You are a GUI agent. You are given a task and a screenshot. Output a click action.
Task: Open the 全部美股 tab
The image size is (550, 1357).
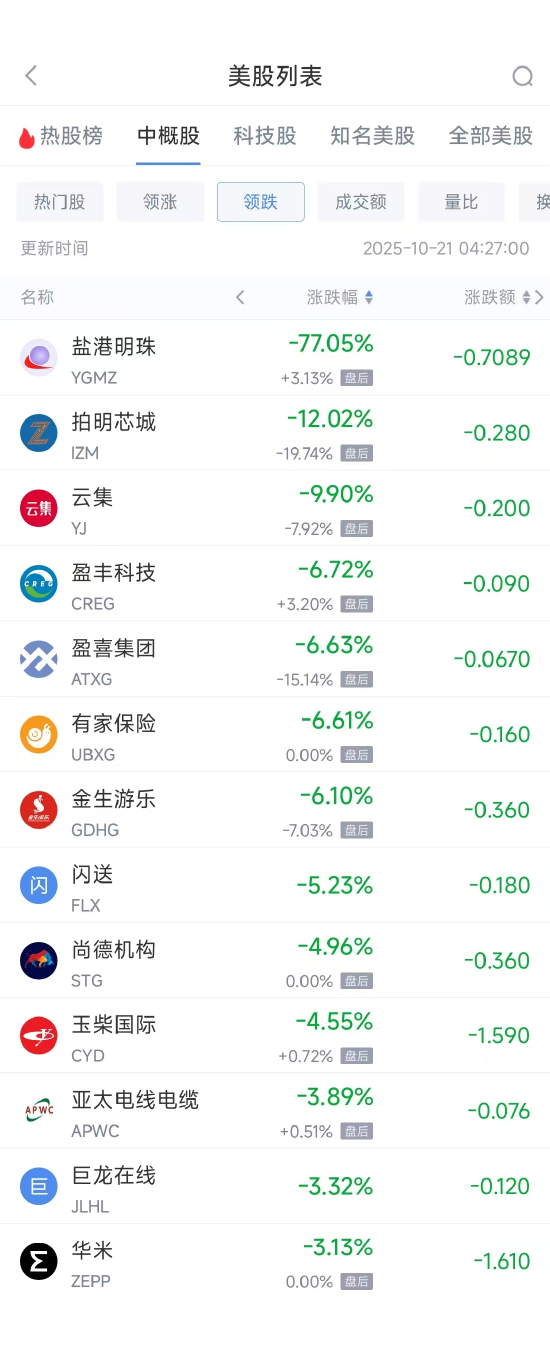[x=491, y=136]
